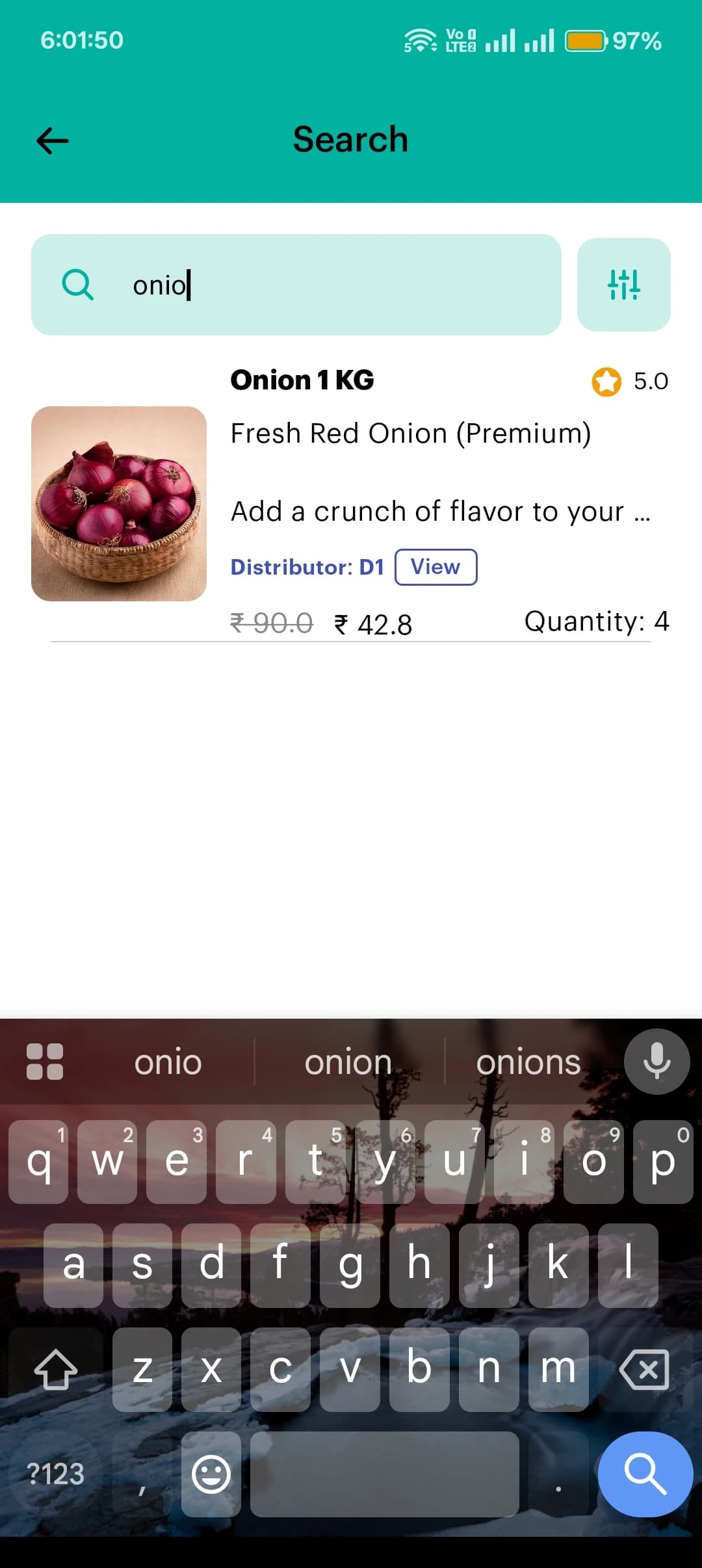Go back using the arrow icon
This screenshot has height=1568, width=702.
[x=53, y=140]
